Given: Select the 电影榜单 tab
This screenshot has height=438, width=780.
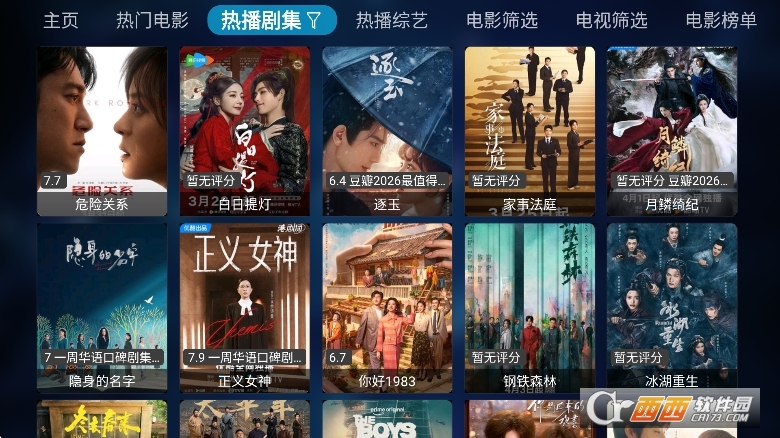Looking at the screenshot, I should click(x=721, y=20).
